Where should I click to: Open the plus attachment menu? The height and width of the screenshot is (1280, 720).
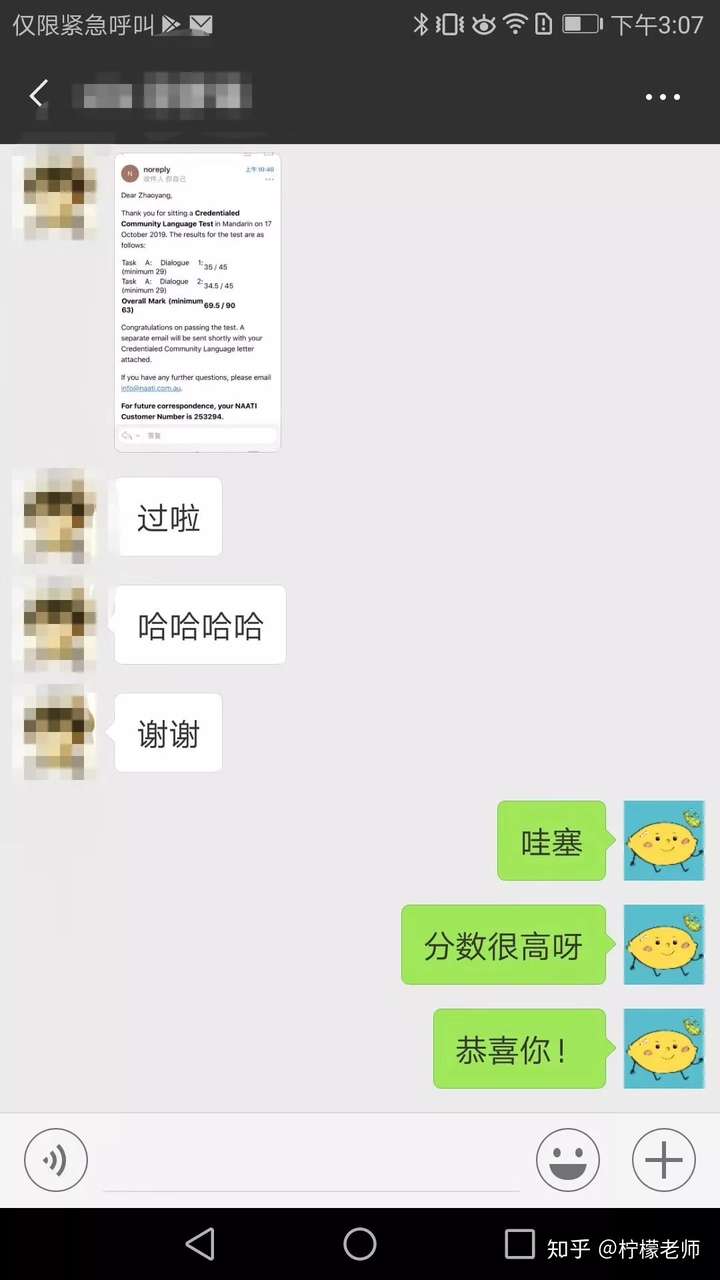tap(663, 1160)
